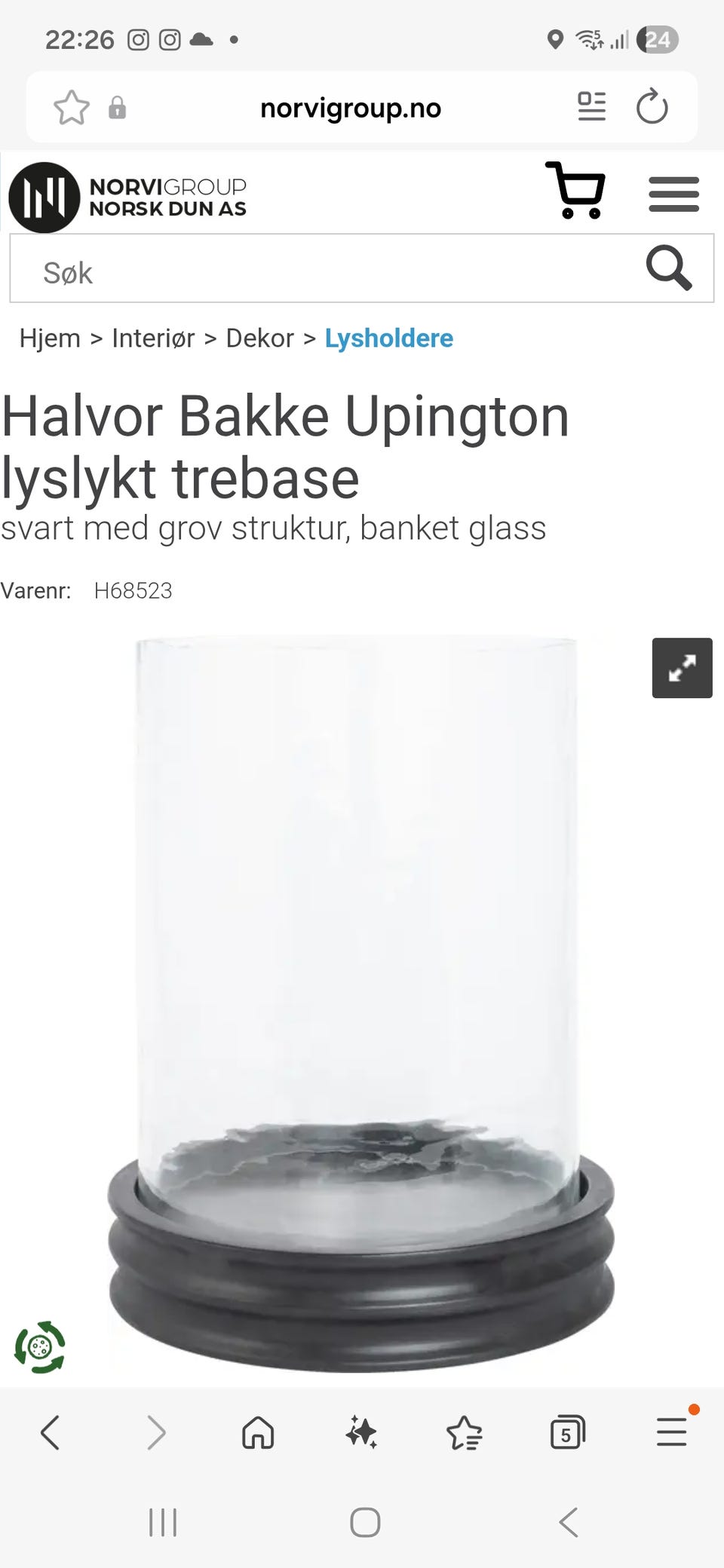724x1568 pixels.
Task: Tap the Søk search field
Action: (x=324, y=272)
